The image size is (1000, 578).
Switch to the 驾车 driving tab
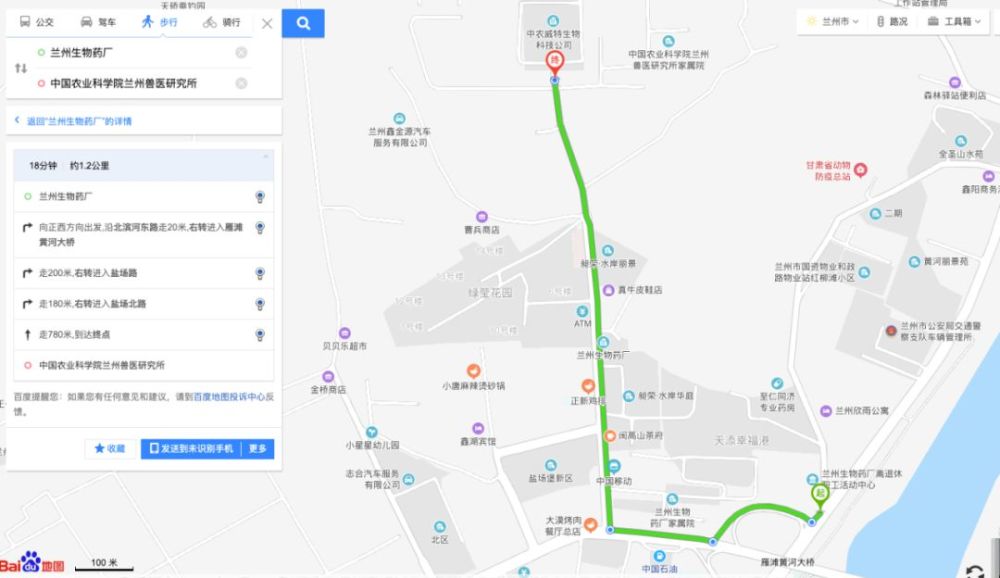(x=98, y=22)
